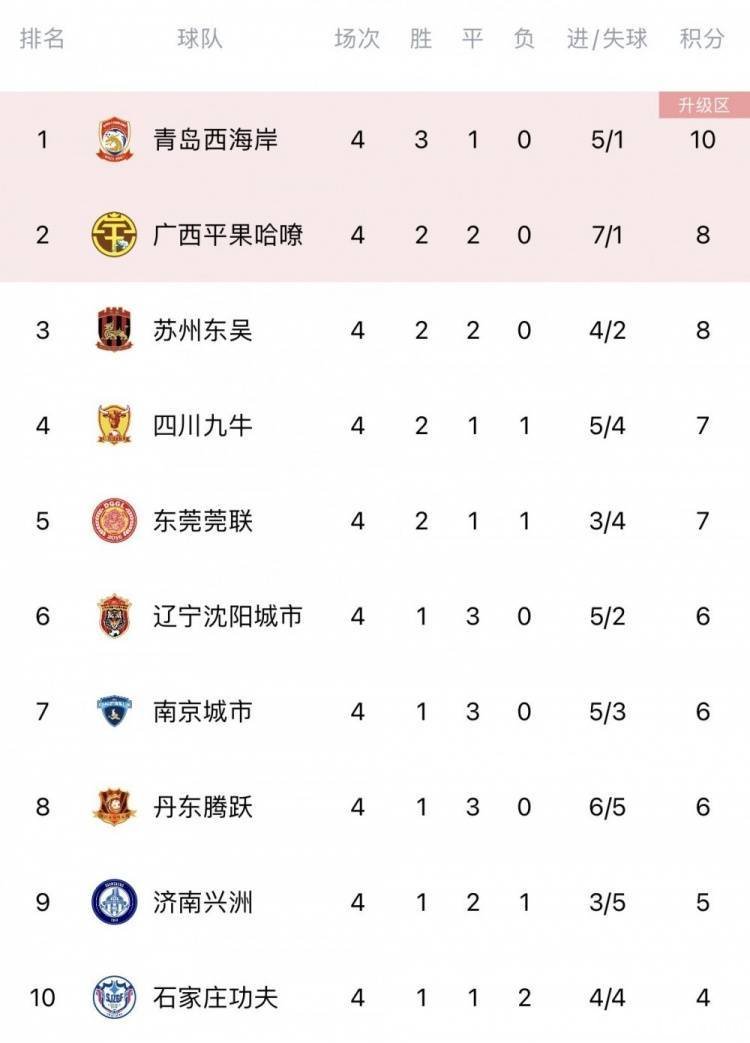Open the 东莞莞联 team row
Screen dimensions: 750x1043
202,521
